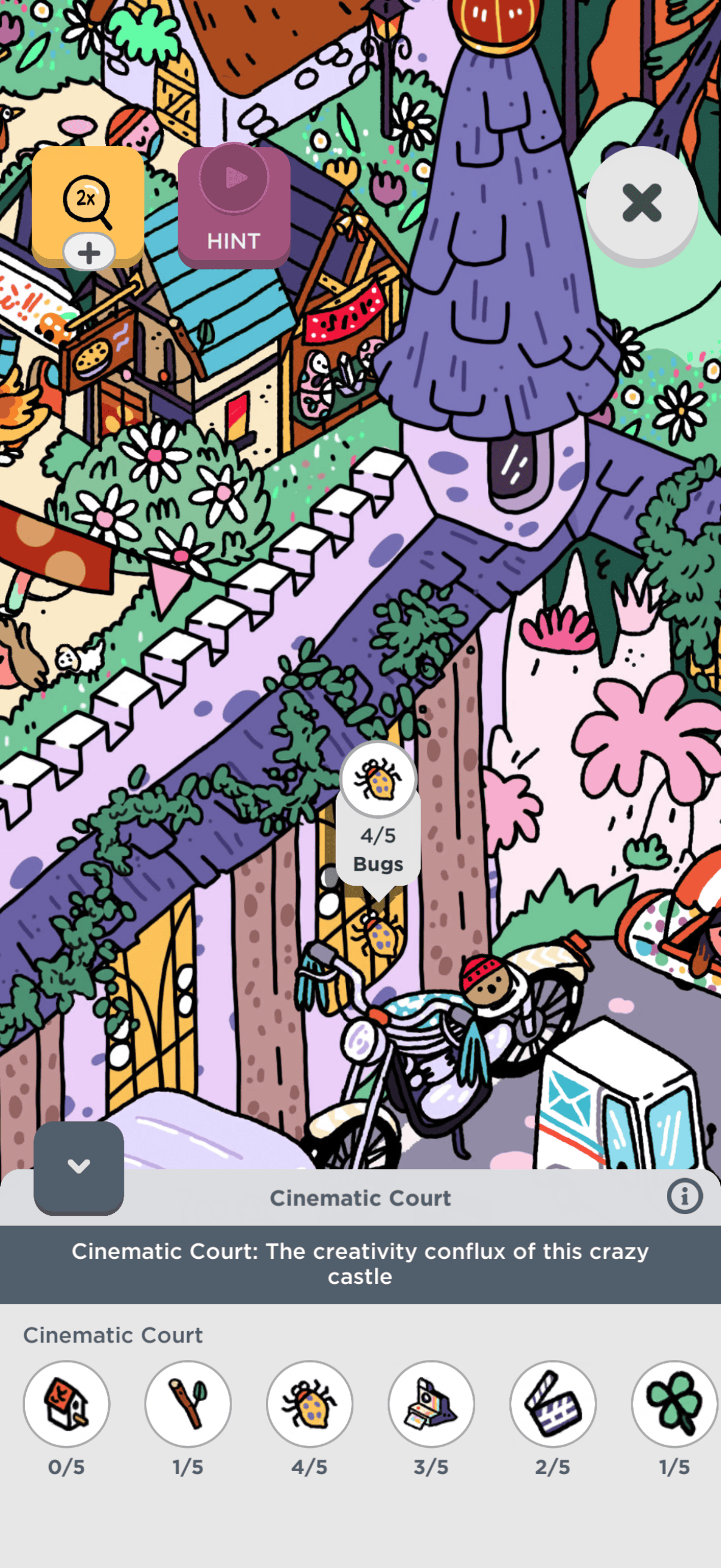Screen dimensions: 721x1568
Task: Select the birdhouse item at 0/5
Action: (x=66, y=1403)
